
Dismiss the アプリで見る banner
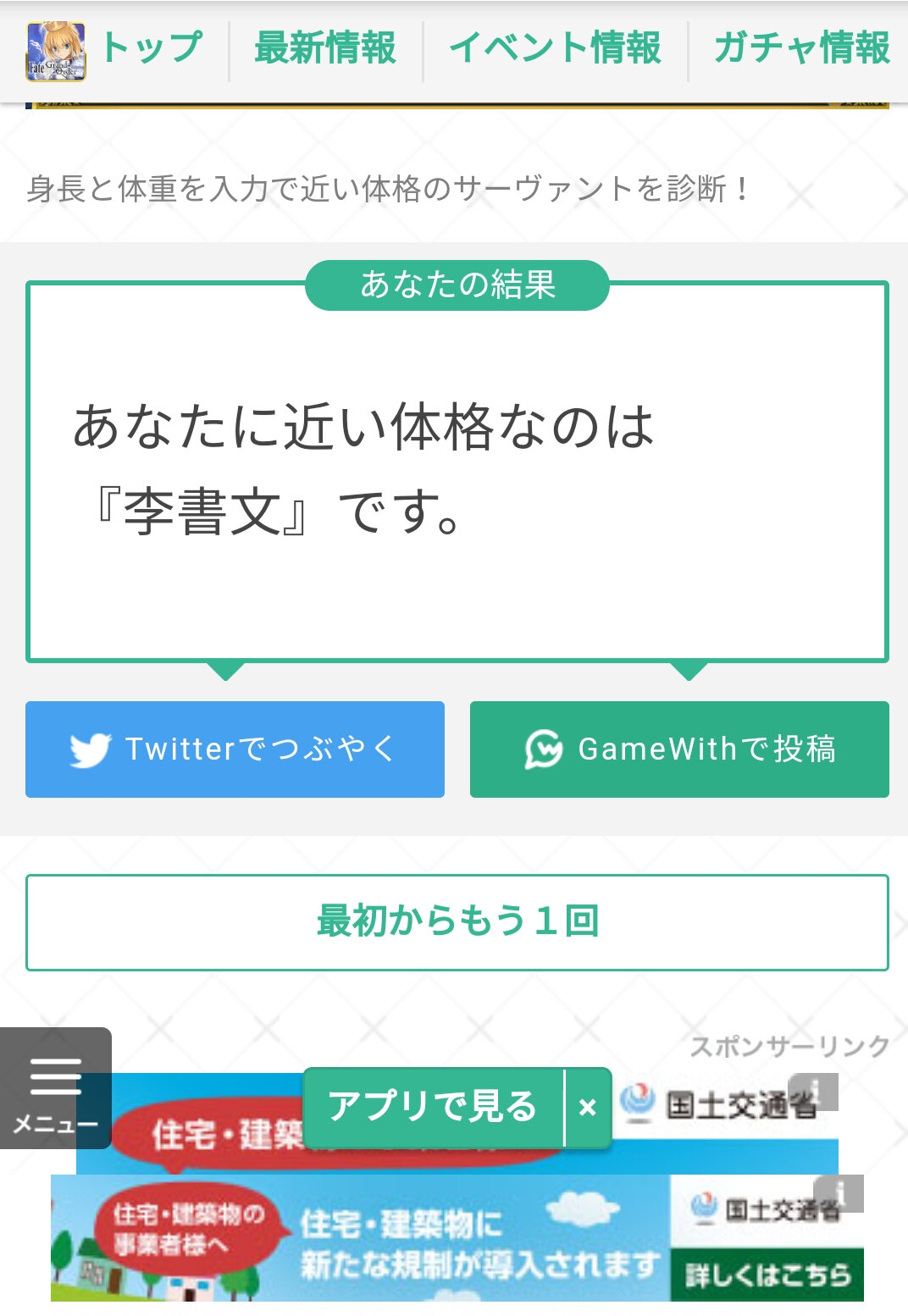point(588,1108)
